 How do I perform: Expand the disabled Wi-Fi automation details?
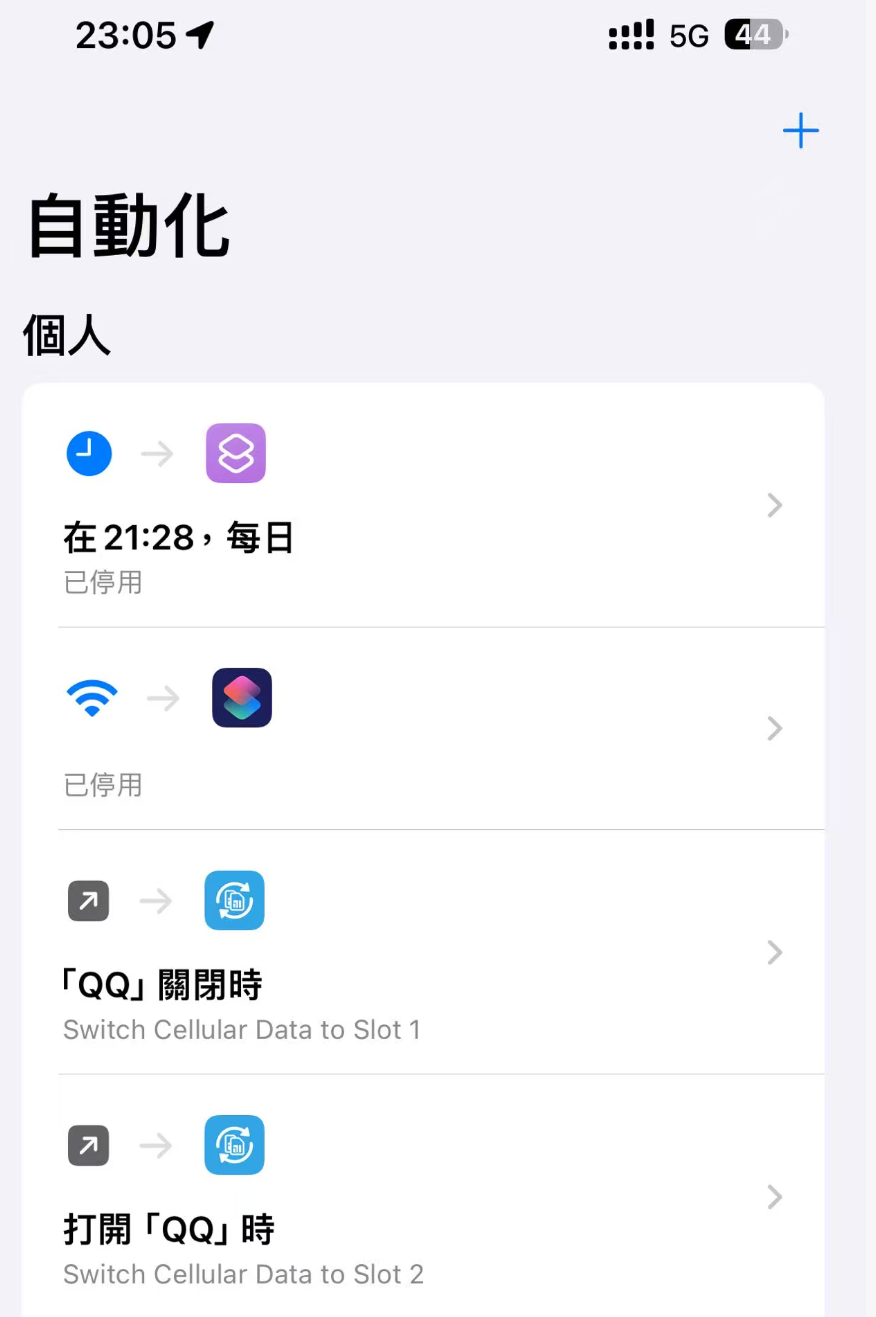point(775,728)
